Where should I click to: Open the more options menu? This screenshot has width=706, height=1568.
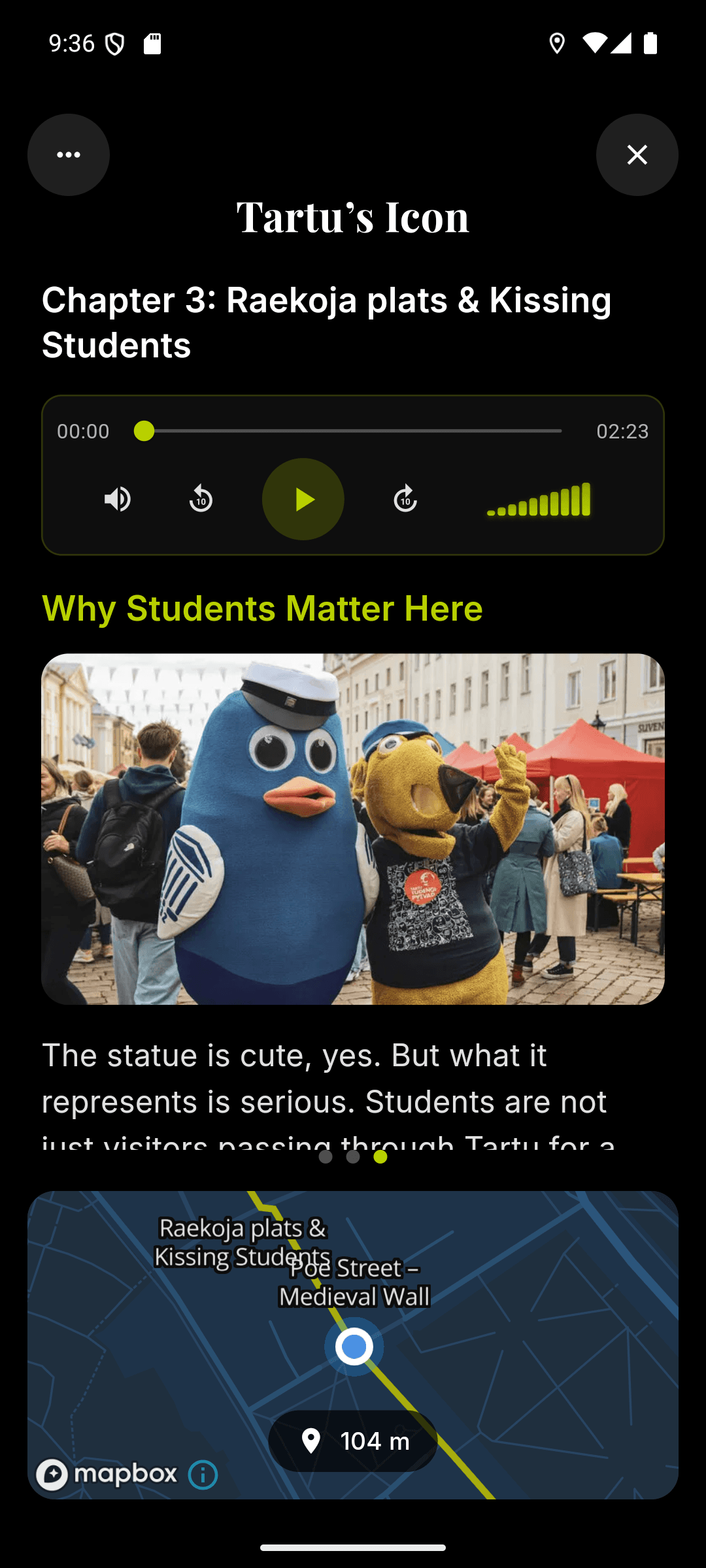pyautogui.click(x=68, y=154)
